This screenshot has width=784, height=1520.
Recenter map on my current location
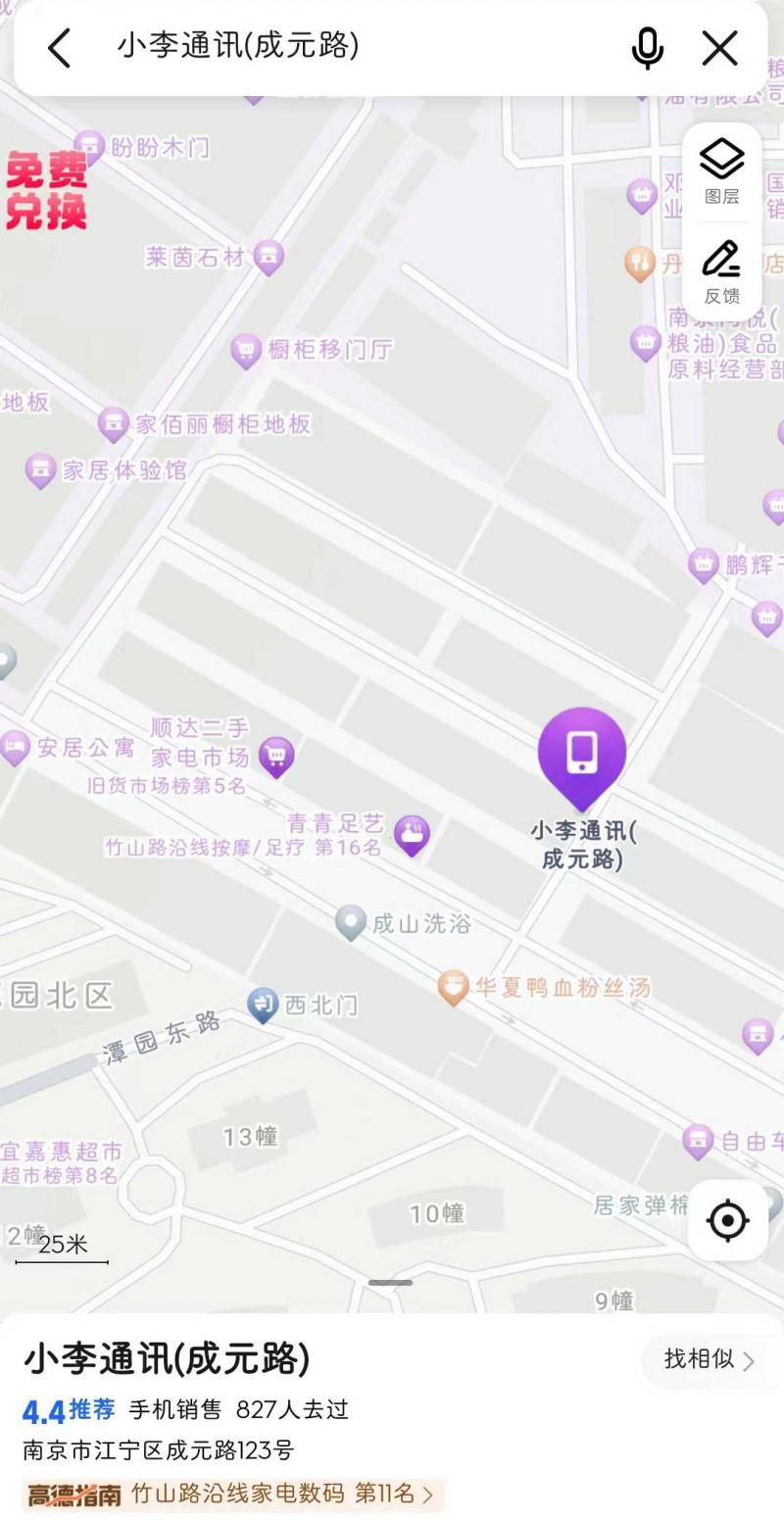point(727,1220)
